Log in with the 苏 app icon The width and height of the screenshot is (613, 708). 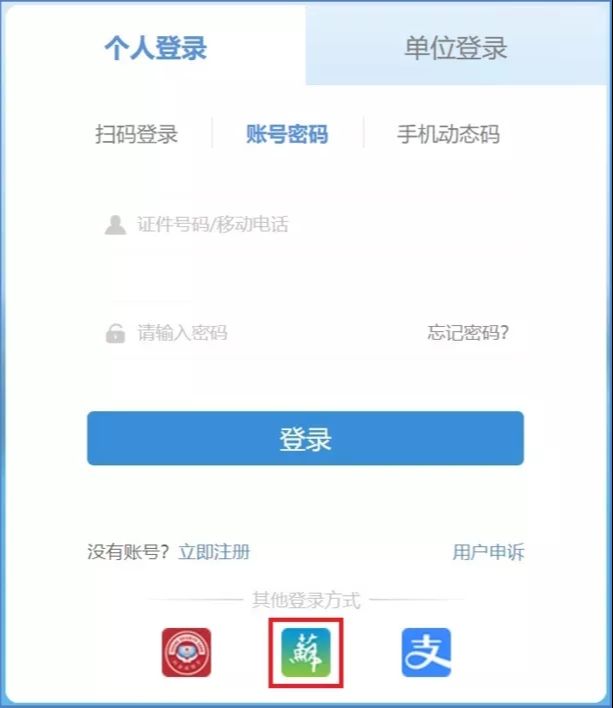tap(306, 653)
